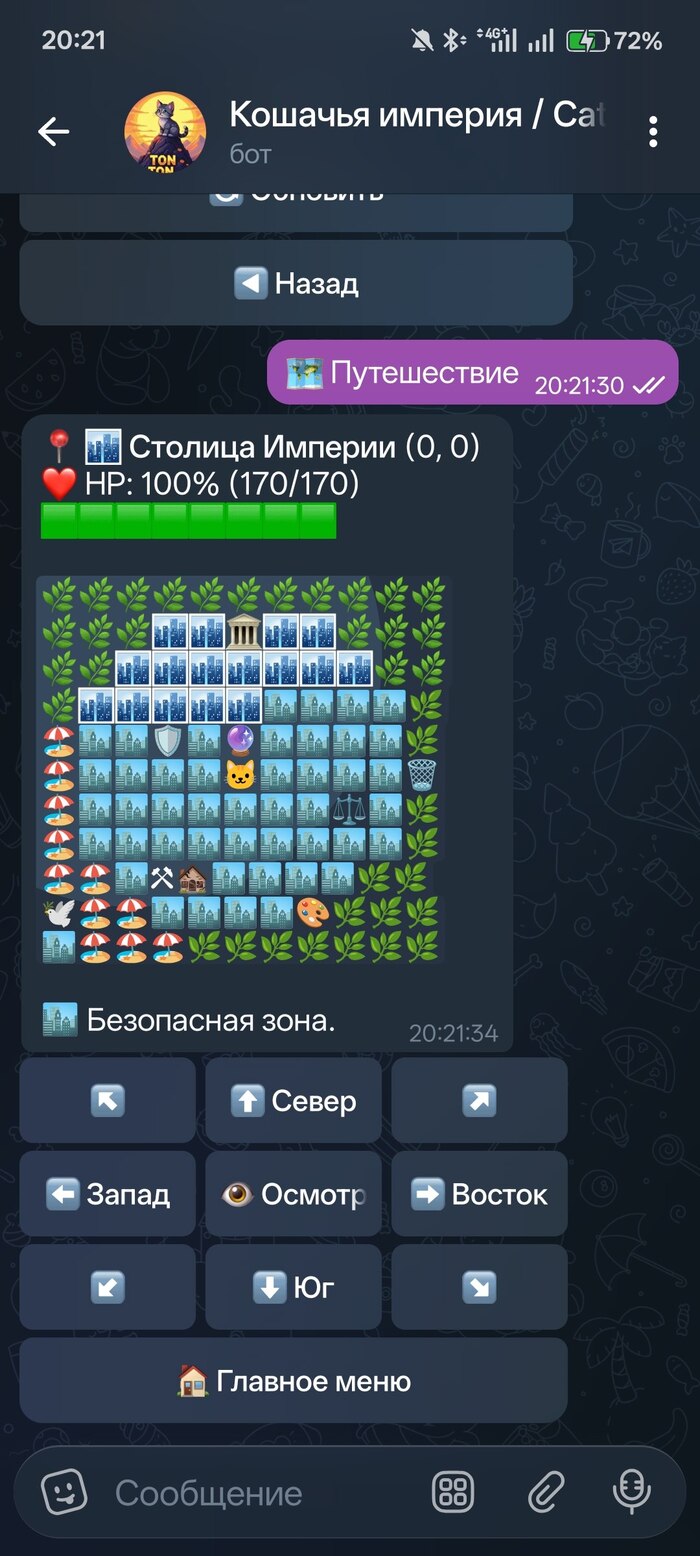Toggle the bot keyboard icon
Image resolution: width=700 pixels, height=1556 pixels.
tap(452, 1493)
